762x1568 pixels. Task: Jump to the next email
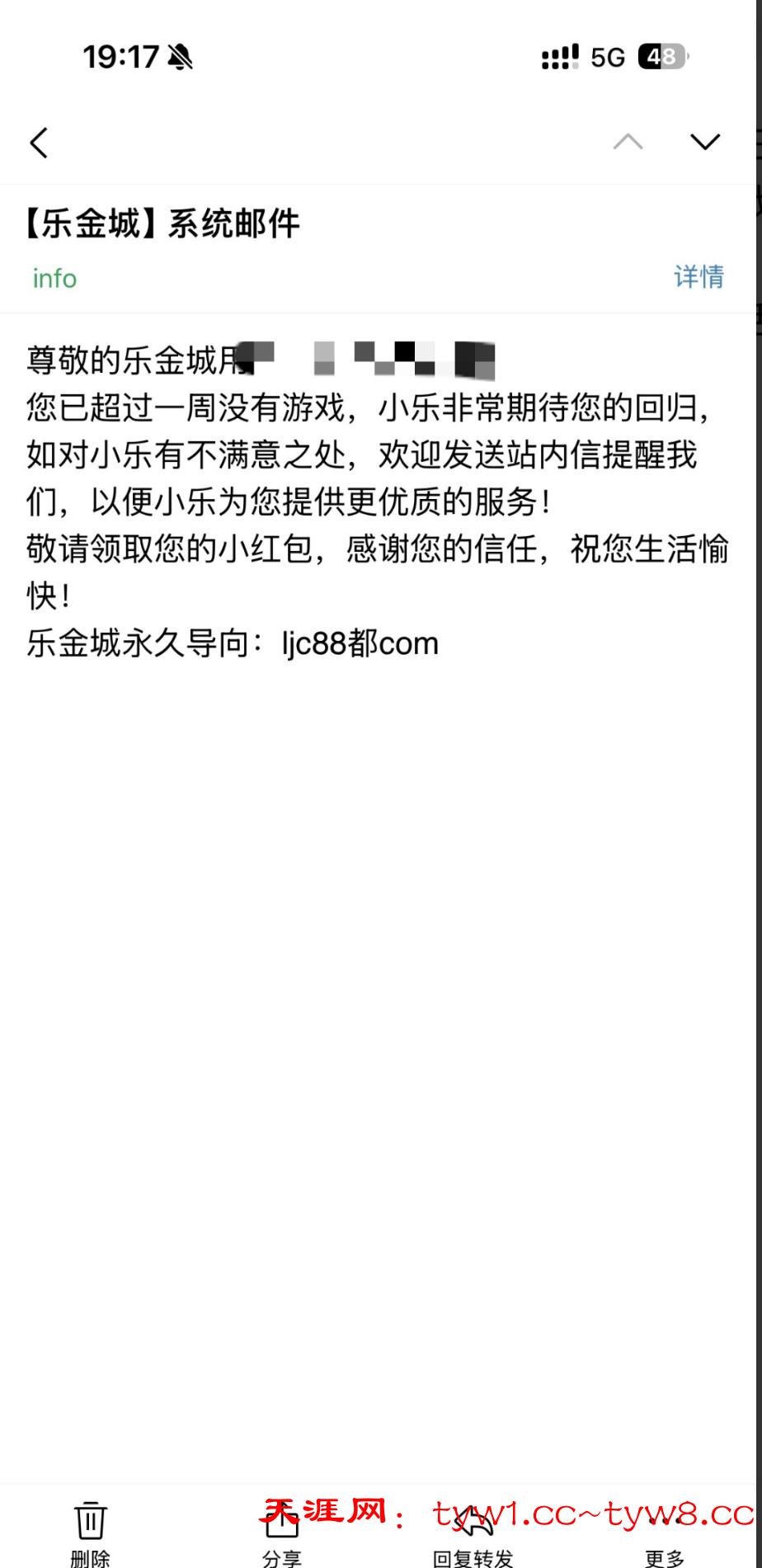[x=704, y=142]
